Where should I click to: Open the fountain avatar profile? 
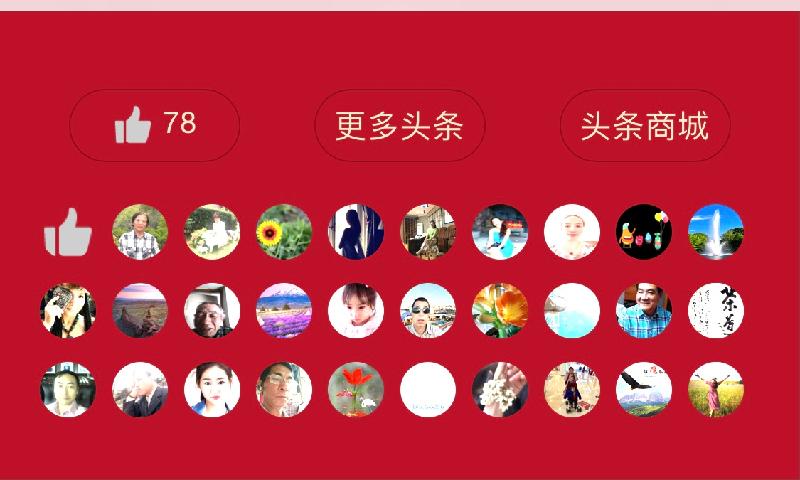(716, 232)
